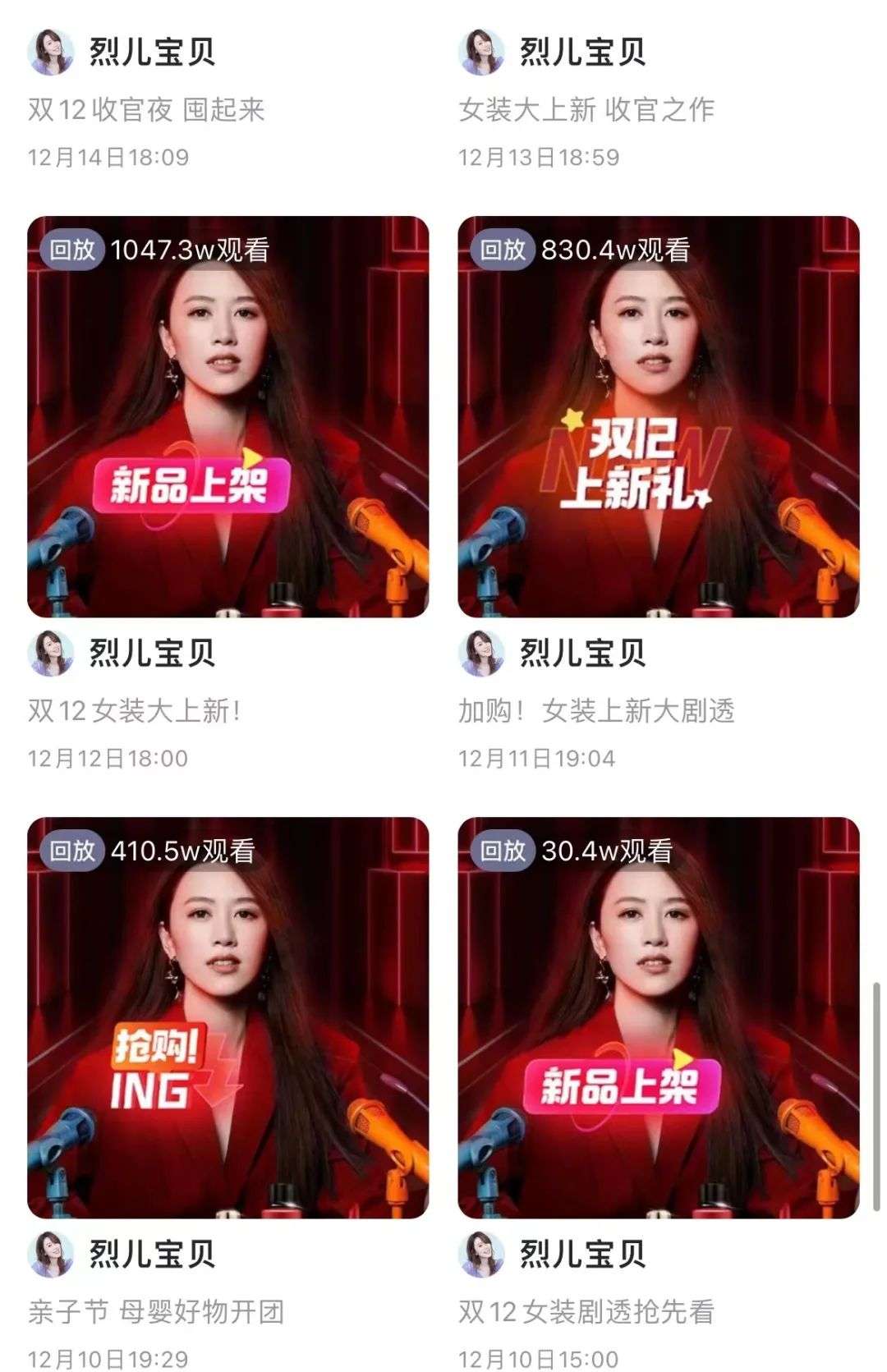Open the replay with 410.5w views
This screenshot has height=1372, width=887.
[227, 1016]
